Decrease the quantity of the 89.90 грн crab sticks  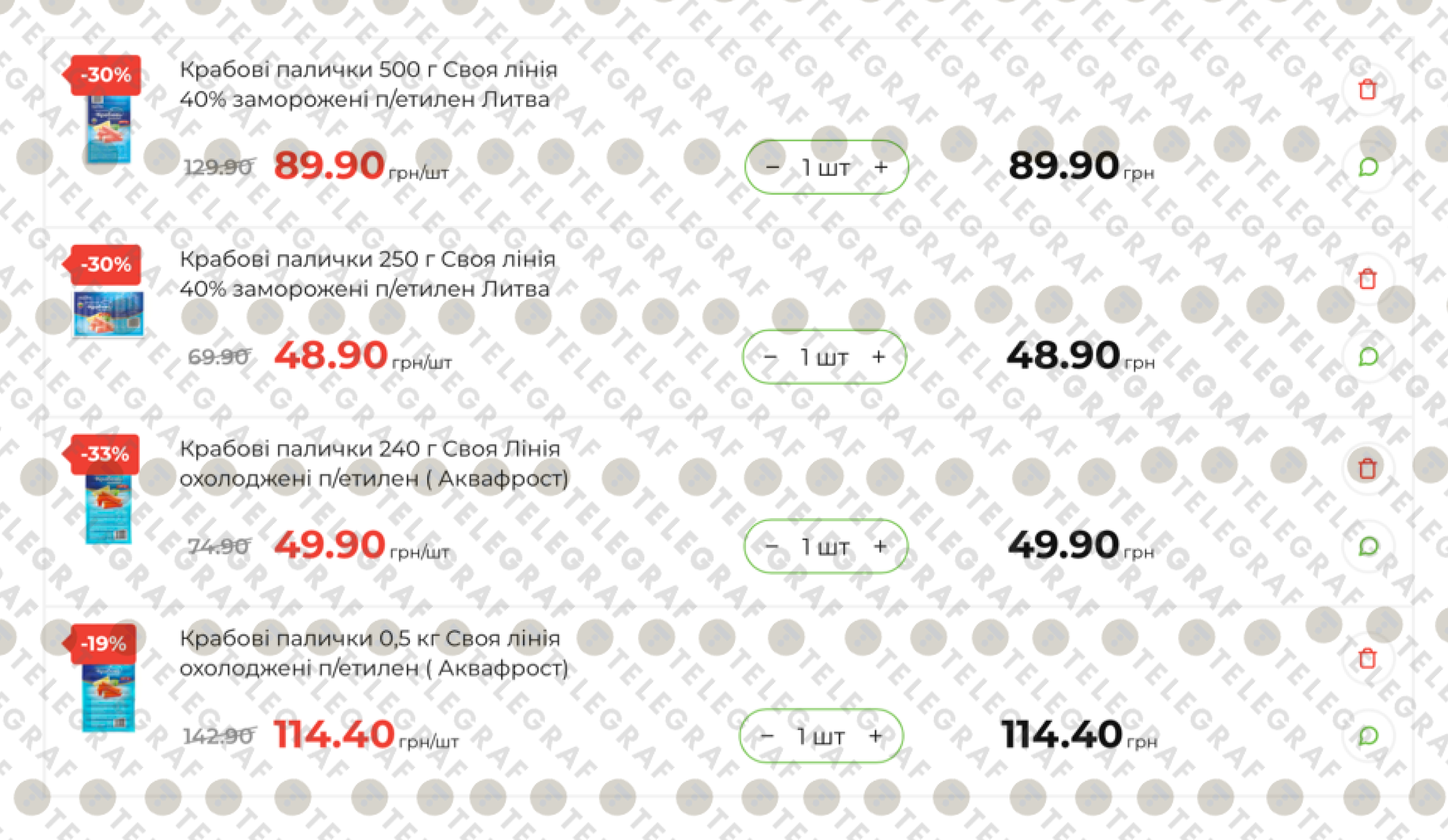coord(773,167)
